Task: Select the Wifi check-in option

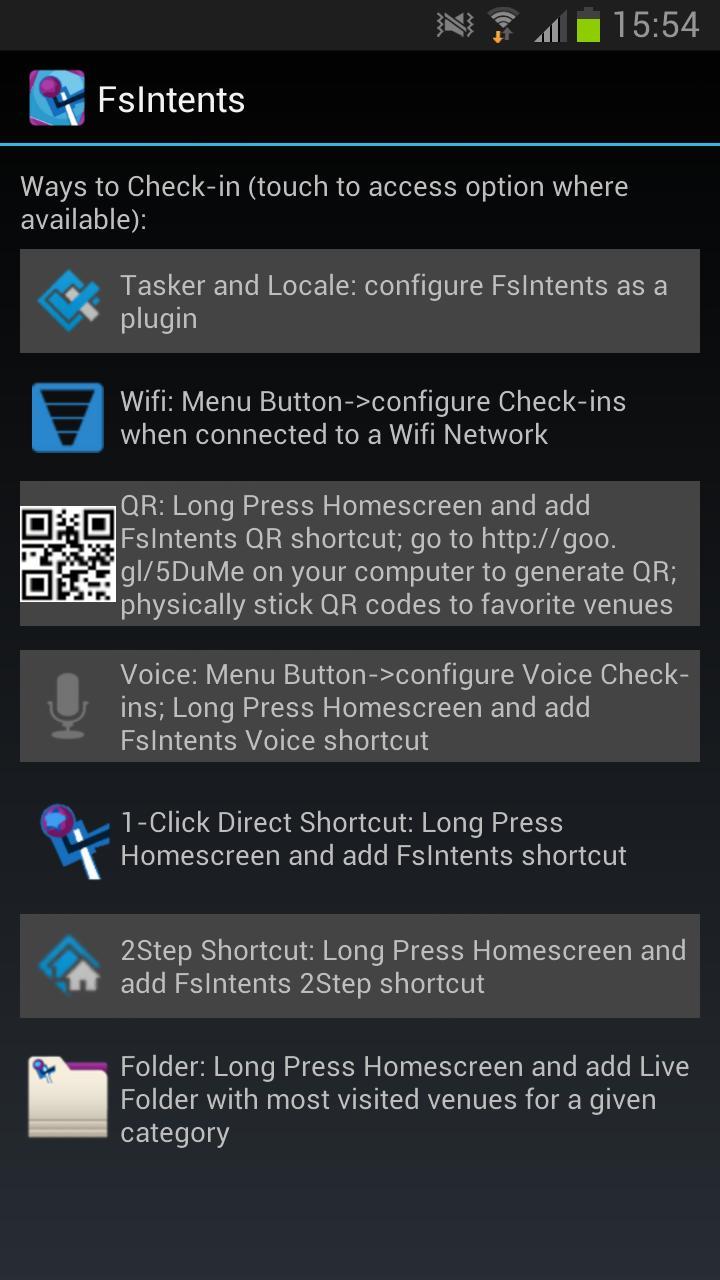Action: pos(360,417)
